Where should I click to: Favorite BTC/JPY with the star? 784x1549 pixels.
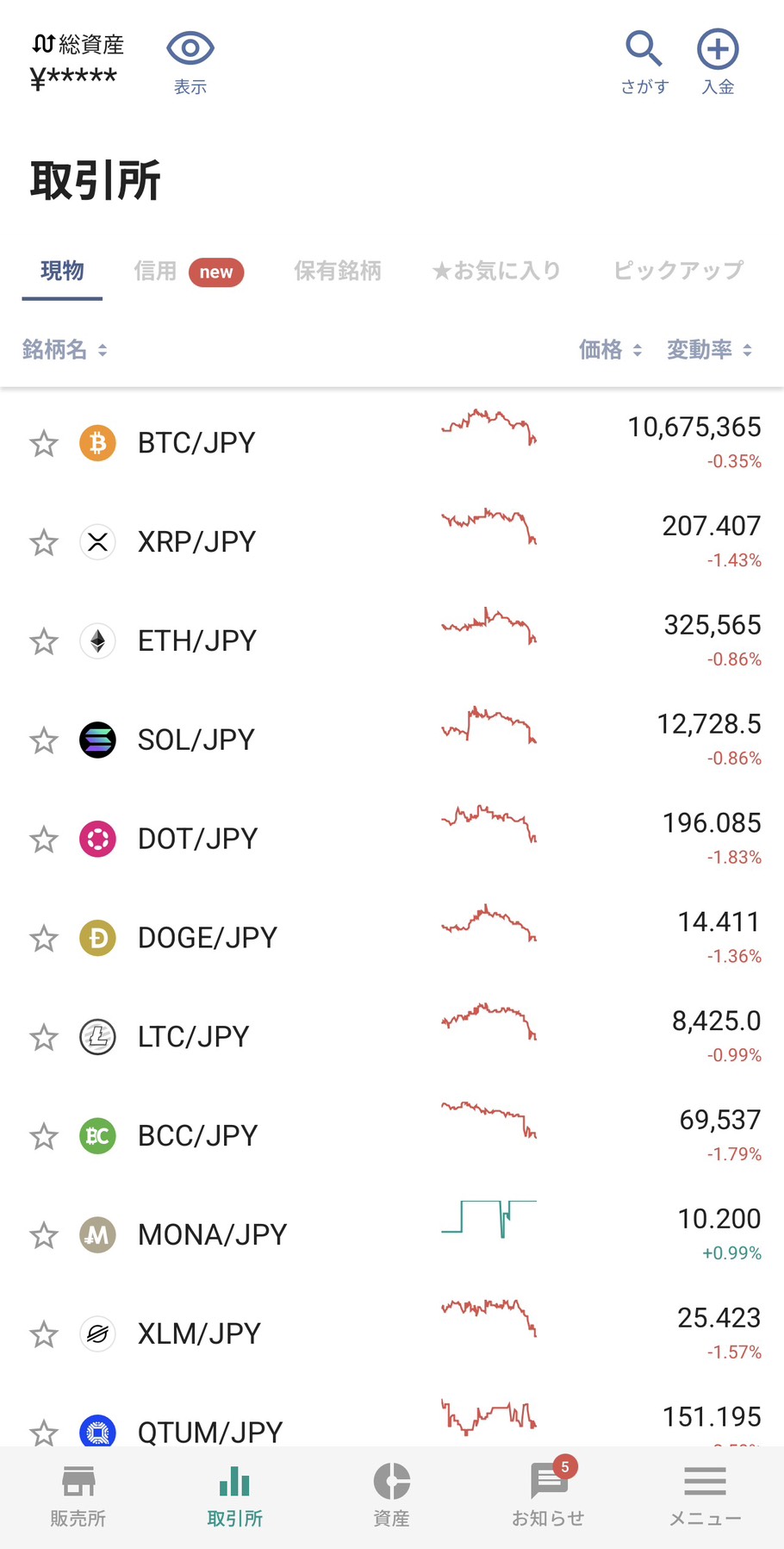pyautogui.click(x=43, y=444)
